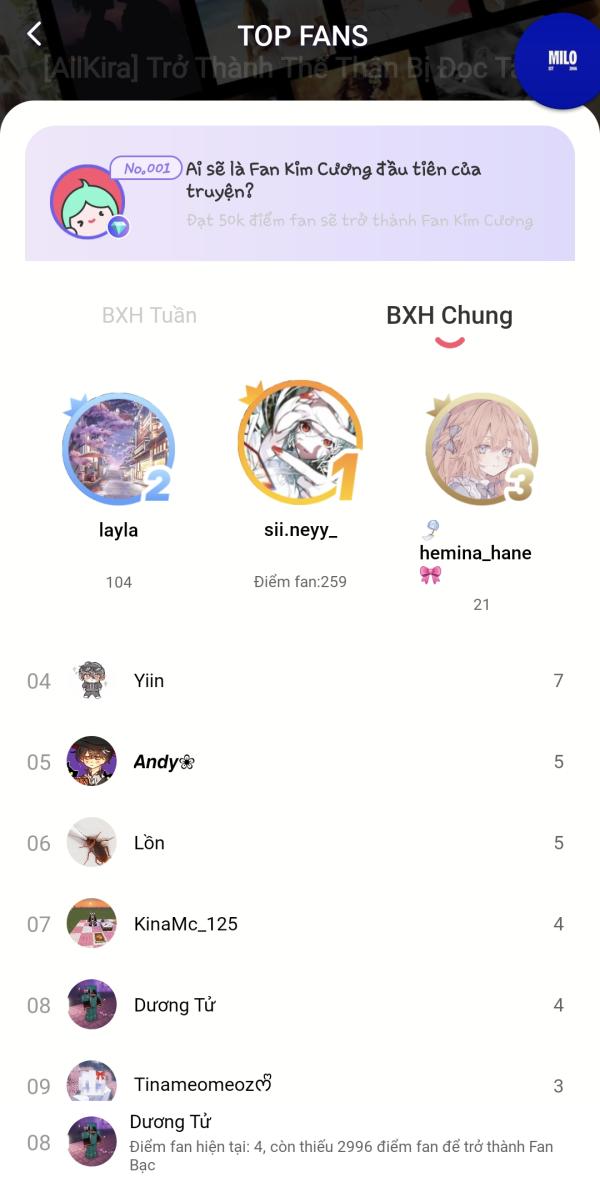Open Yiin's fan row
600x1182 pixels.
300,681
